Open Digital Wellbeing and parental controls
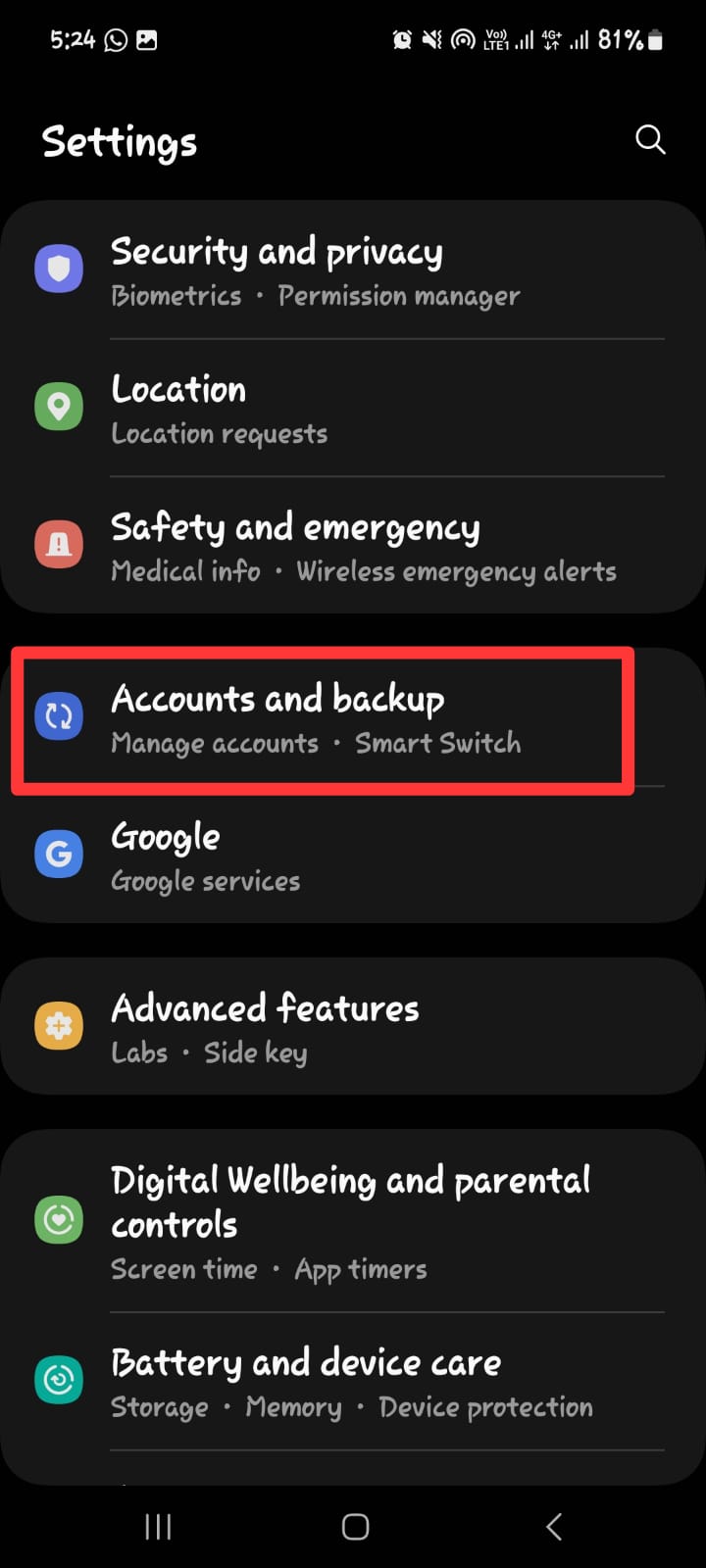The image size is (706, 1568). (353, 1221)
